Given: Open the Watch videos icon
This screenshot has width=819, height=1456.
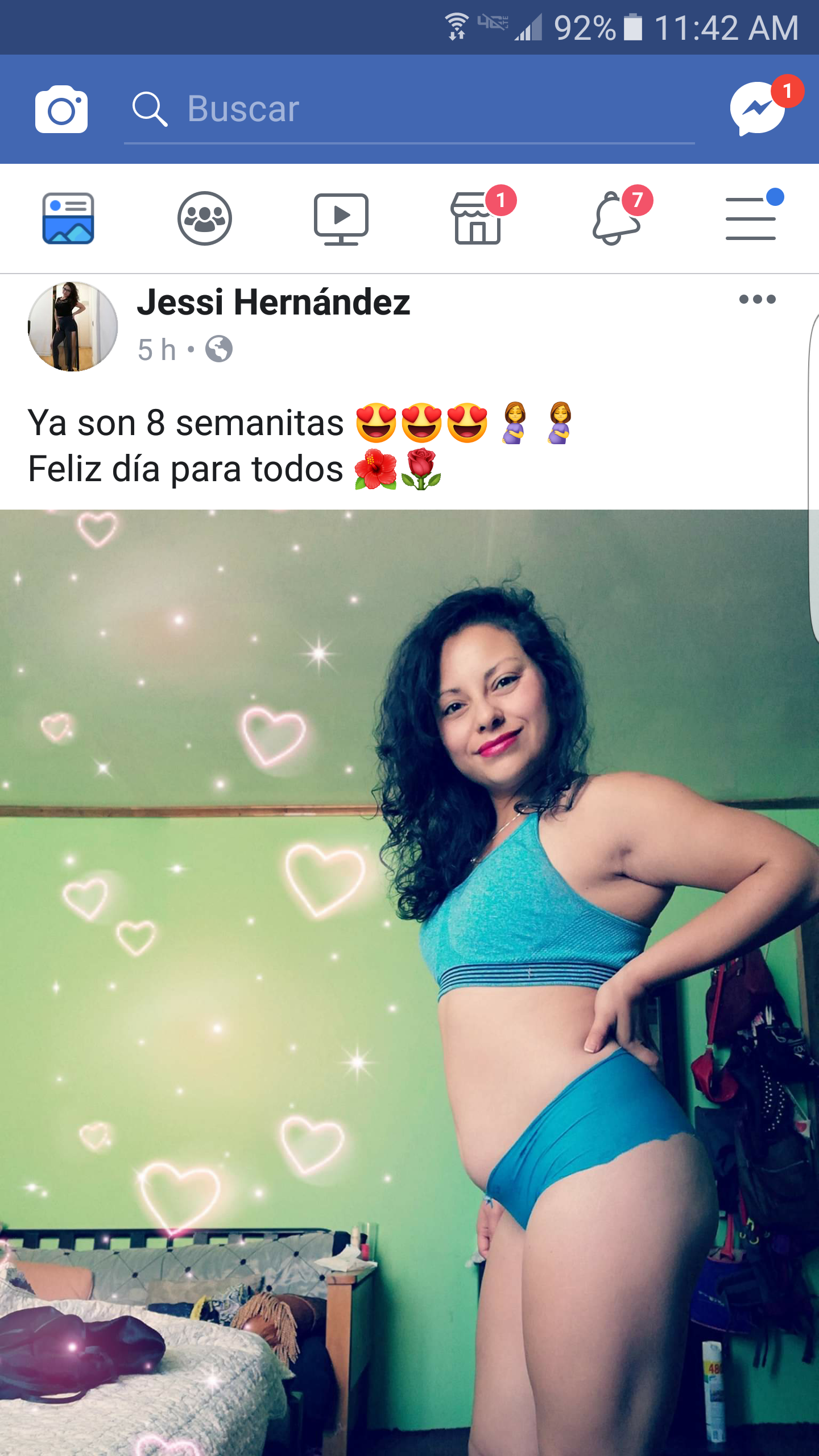Looking at the screenshot, I should [x=342, y=220].
